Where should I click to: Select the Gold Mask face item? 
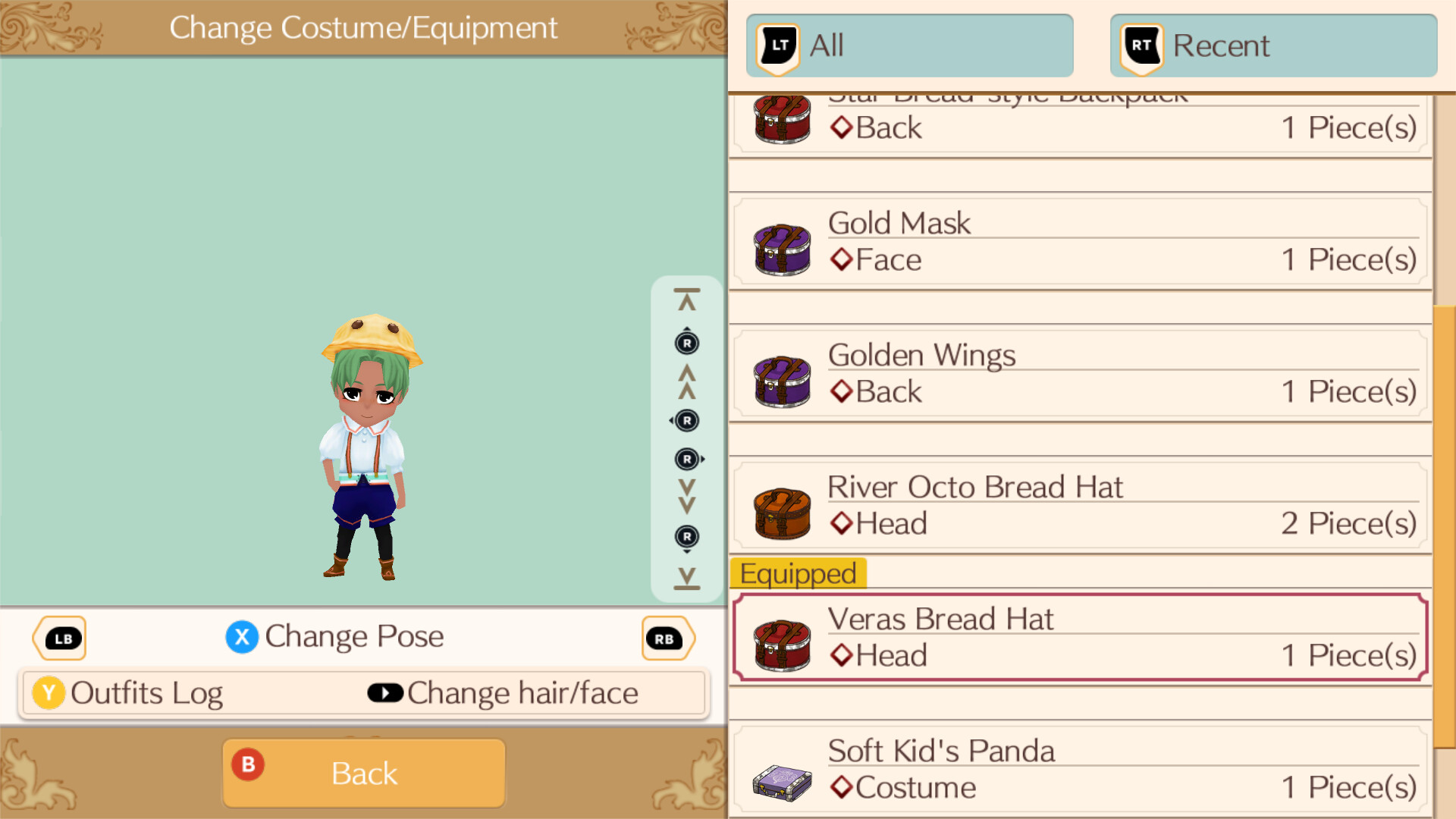click(x=1080, y=243)
